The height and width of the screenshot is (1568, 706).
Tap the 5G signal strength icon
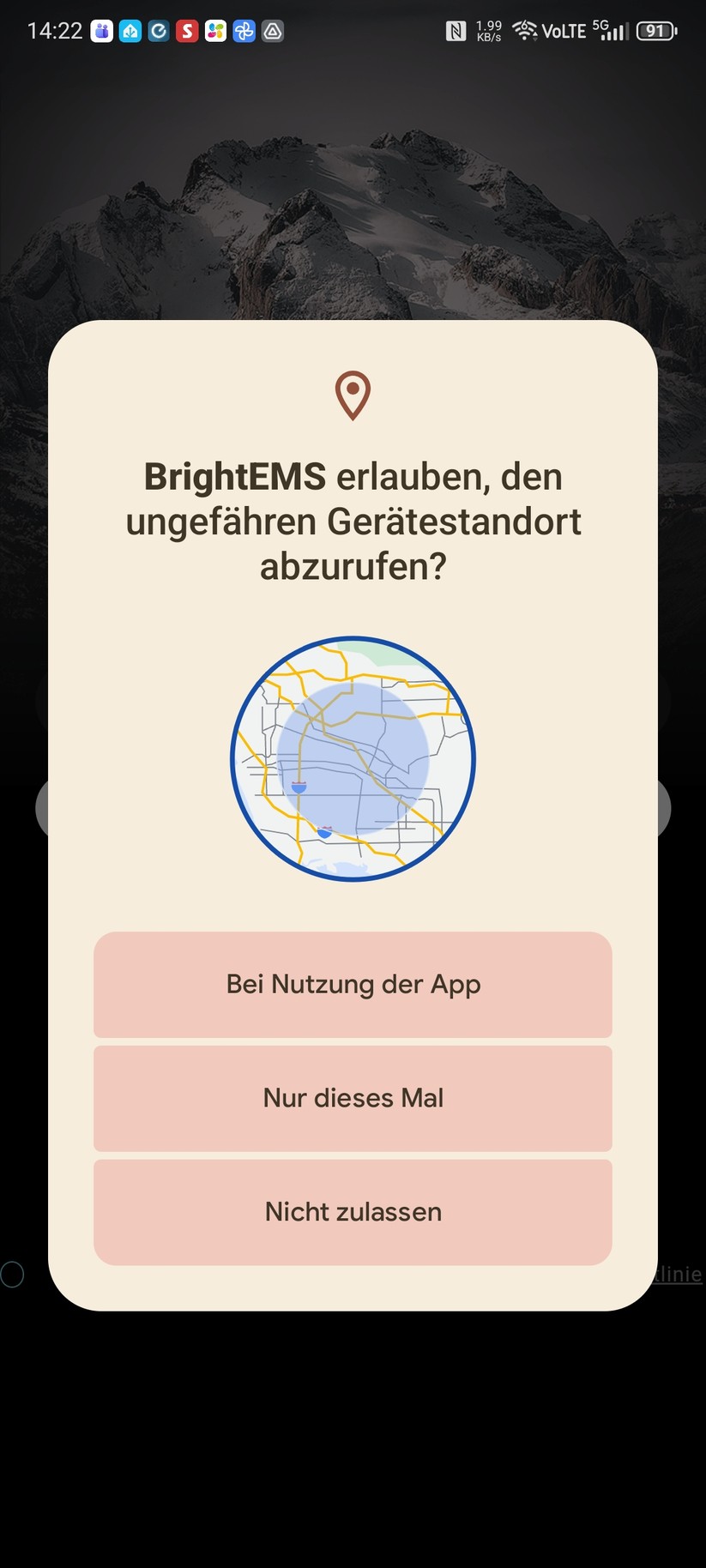[611, 31]
